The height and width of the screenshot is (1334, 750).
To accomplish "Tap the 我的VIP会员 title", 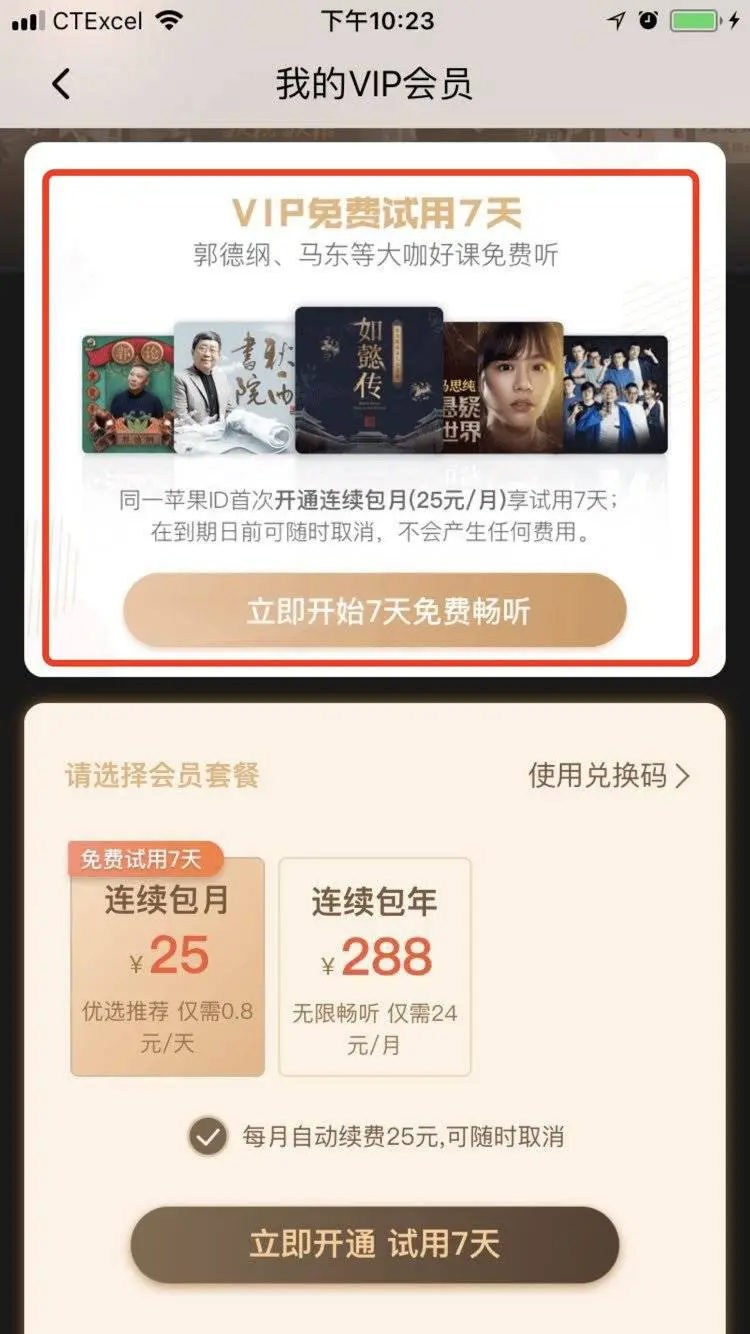I will (375, 86).
